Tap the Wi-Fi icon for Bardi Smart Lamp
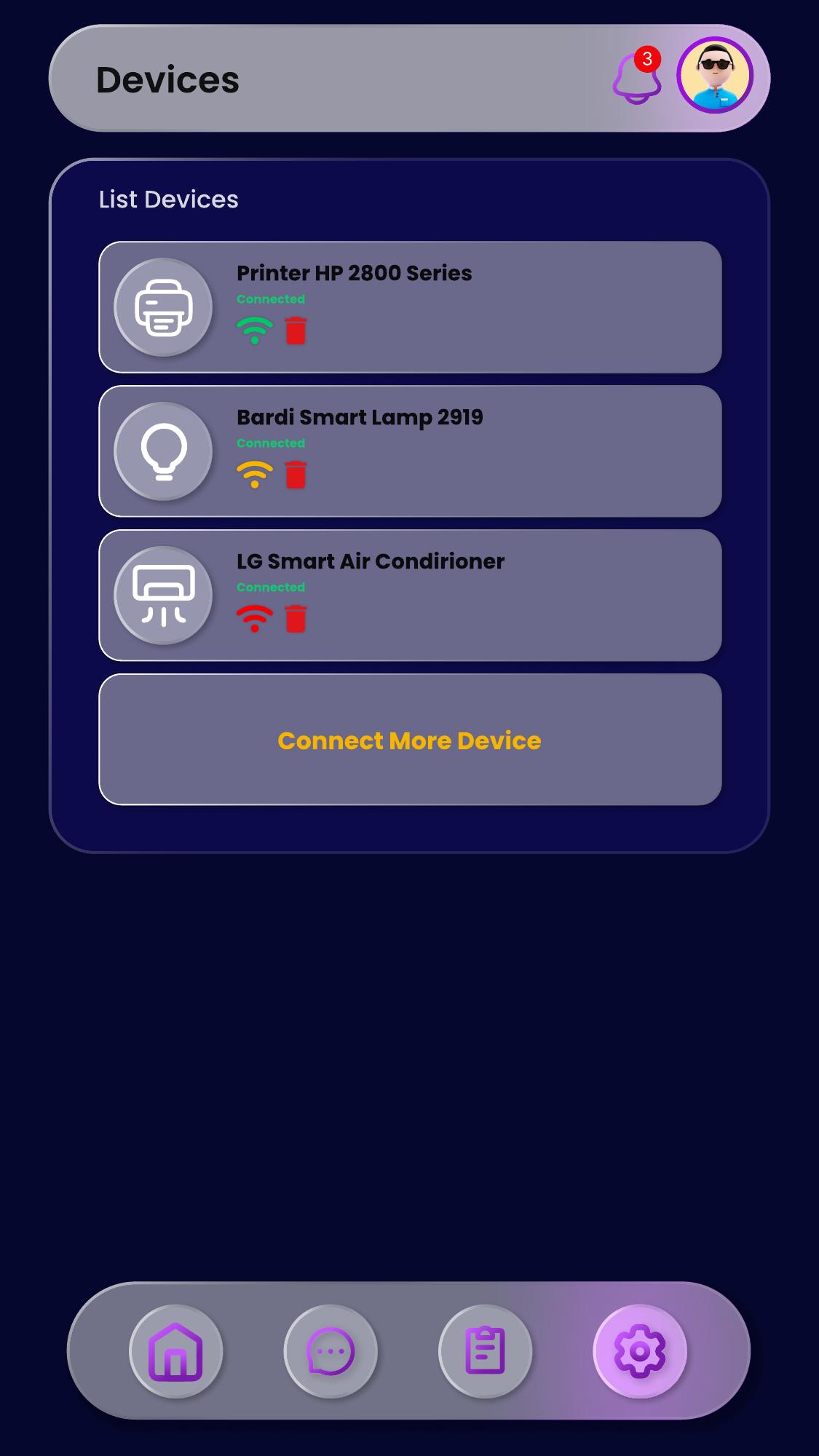The image size is (819, 1456). point(254,475)
